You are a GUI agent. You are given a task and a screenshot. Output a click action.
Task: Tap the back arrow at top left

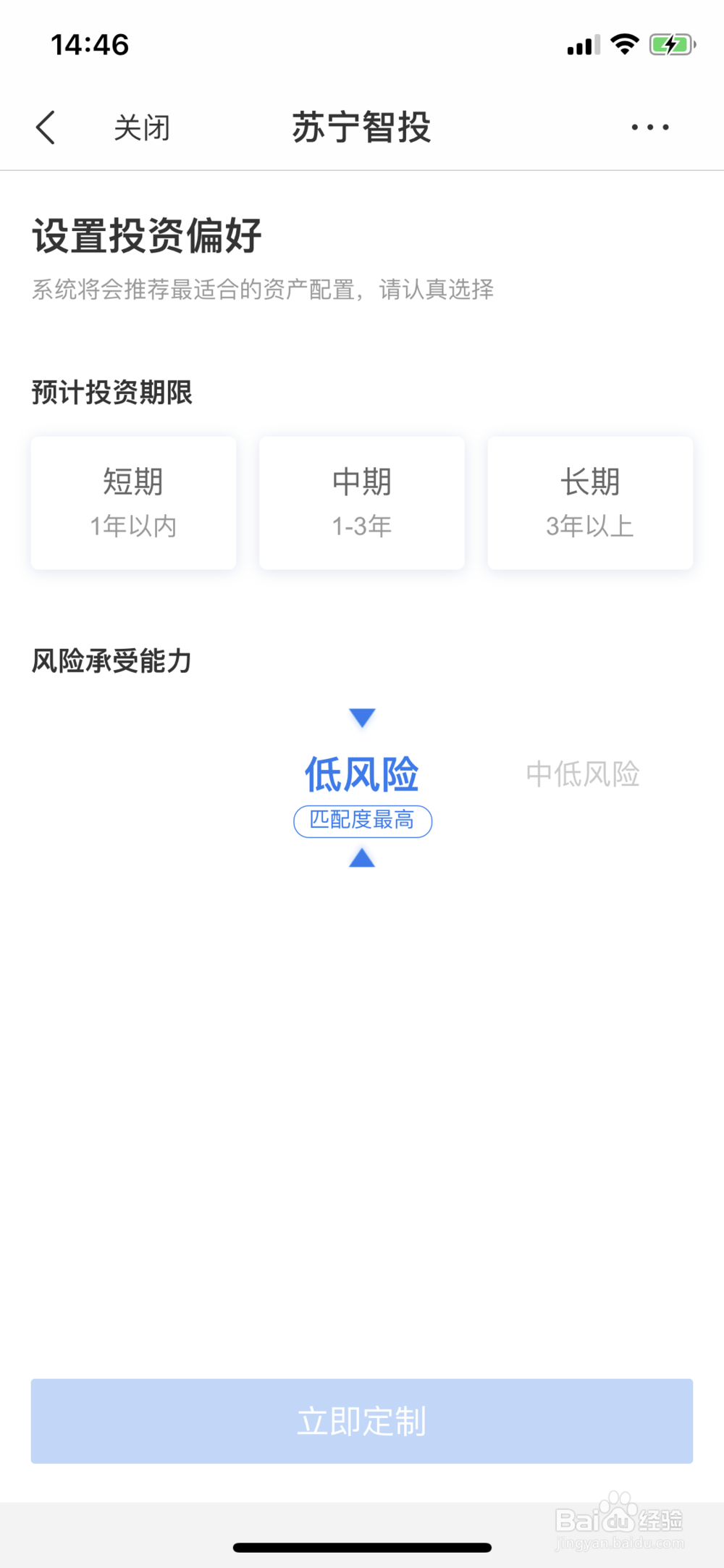tap(45, 127)
